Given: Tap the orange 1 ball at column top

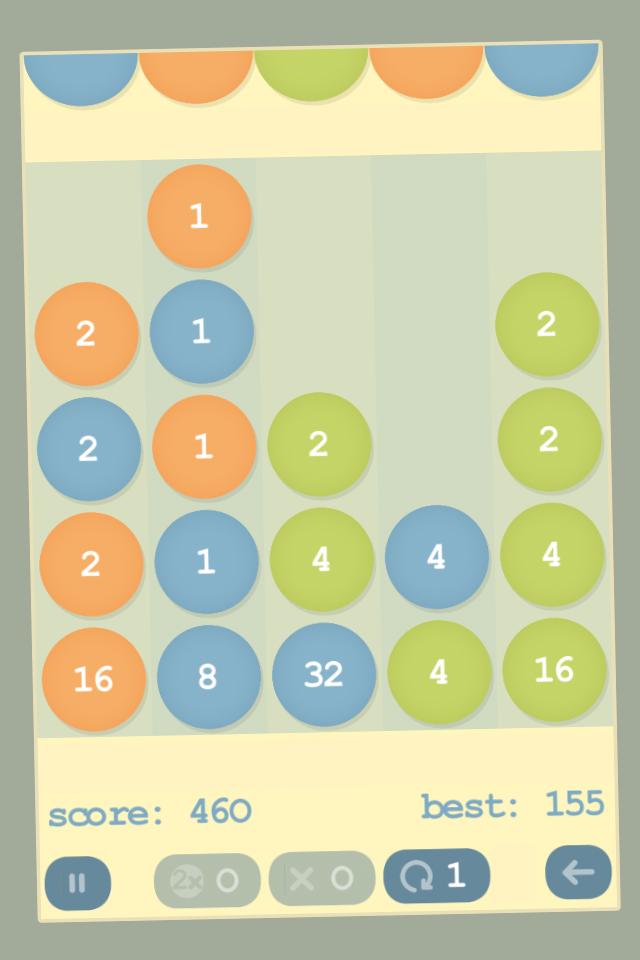Looking at the screenshot, I should 198,216.
